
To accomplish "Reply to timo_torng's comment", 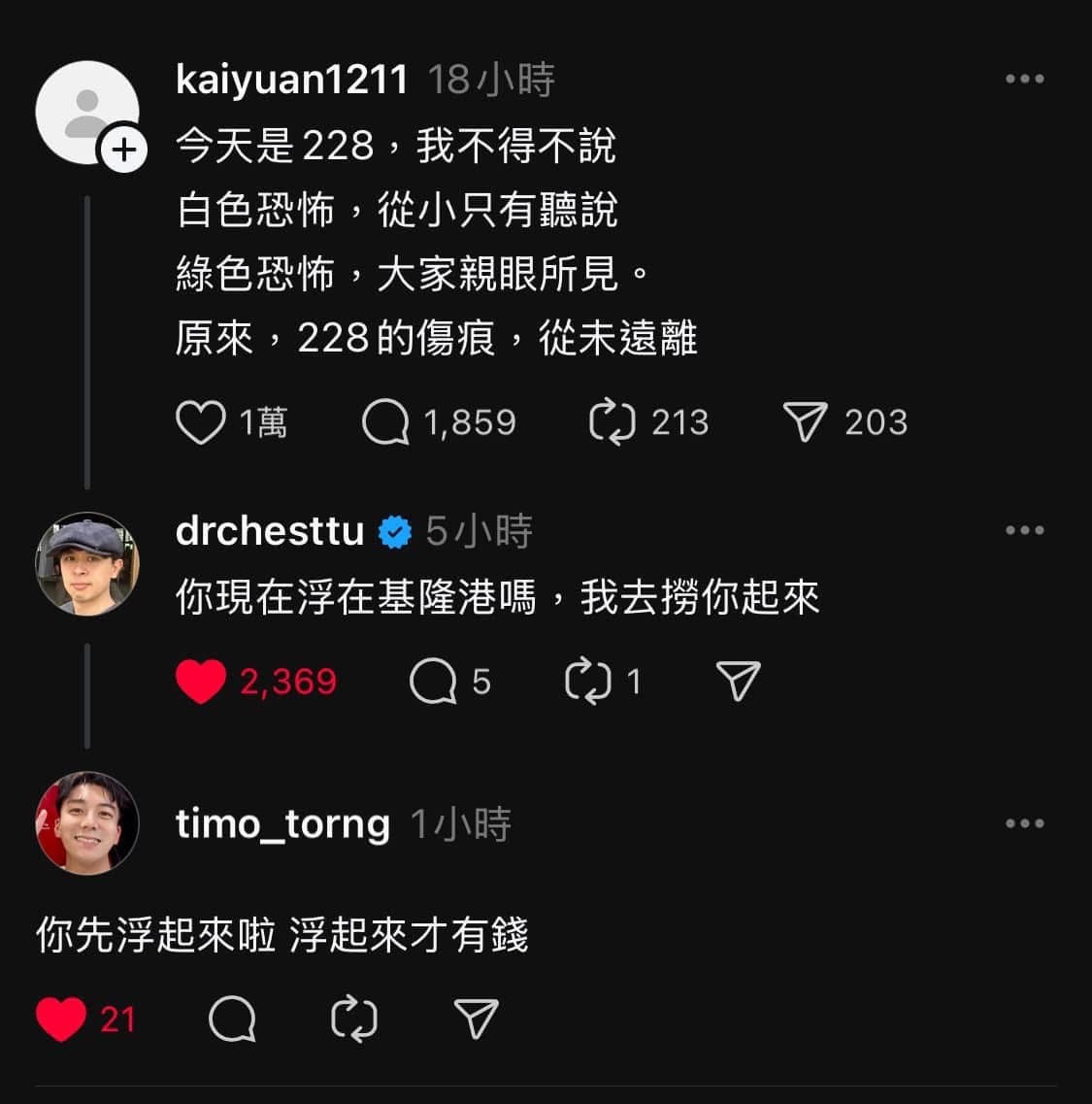I will [233, 1020].
